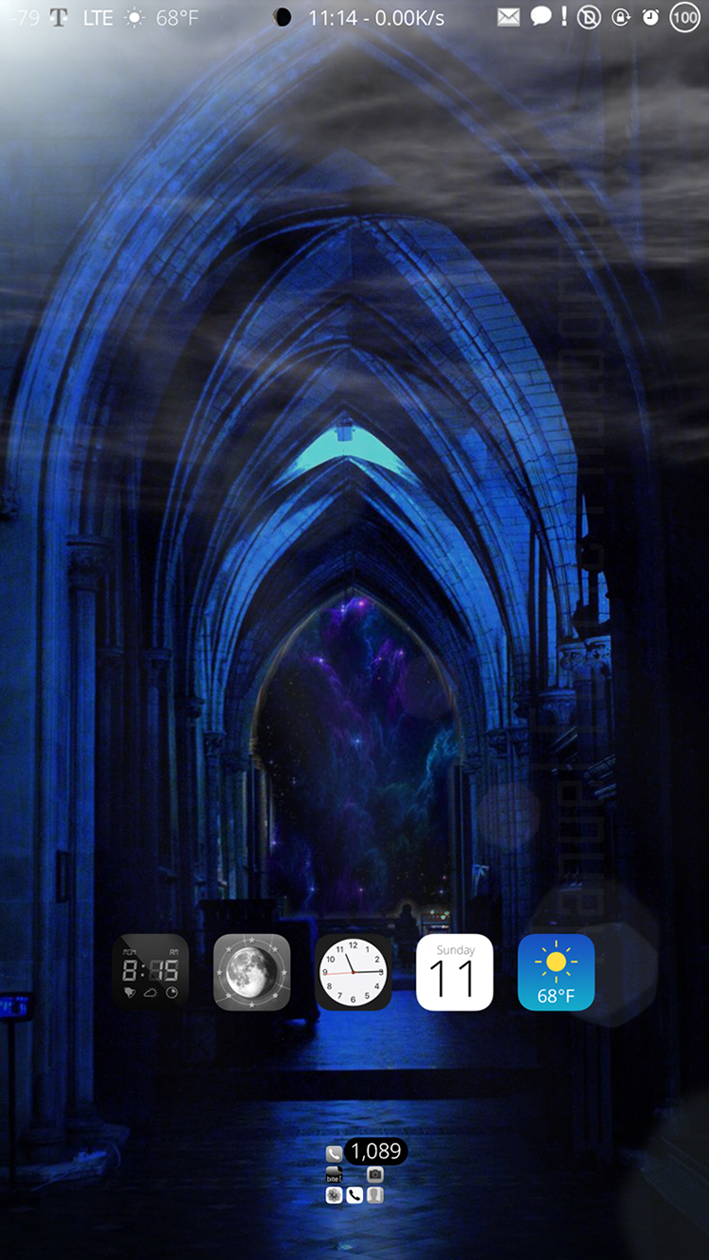Open the Calendar showing Sunday 11
Viewport: 709px width, 1260px height.
click(455, 972)
